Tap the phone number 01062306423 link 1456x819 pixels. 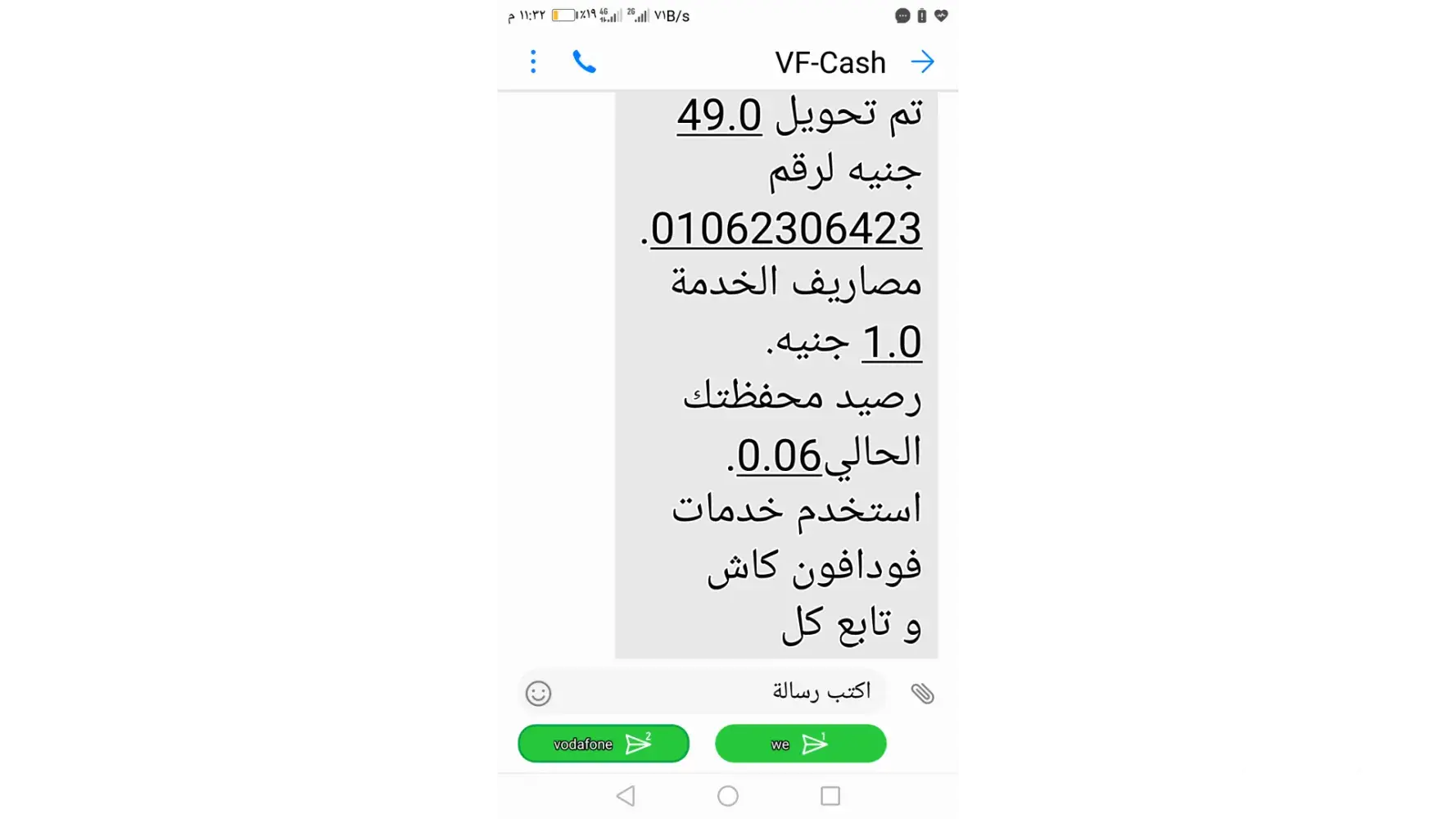pyautogui.click(x=785, y=229)
